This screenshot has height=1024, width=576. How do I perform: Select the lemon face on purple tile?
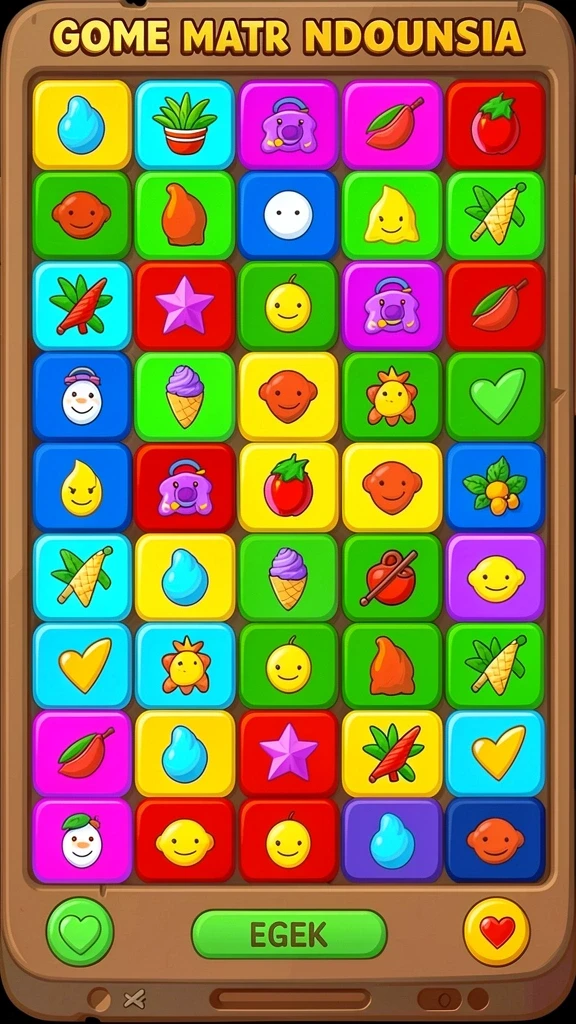click(496, 577)
